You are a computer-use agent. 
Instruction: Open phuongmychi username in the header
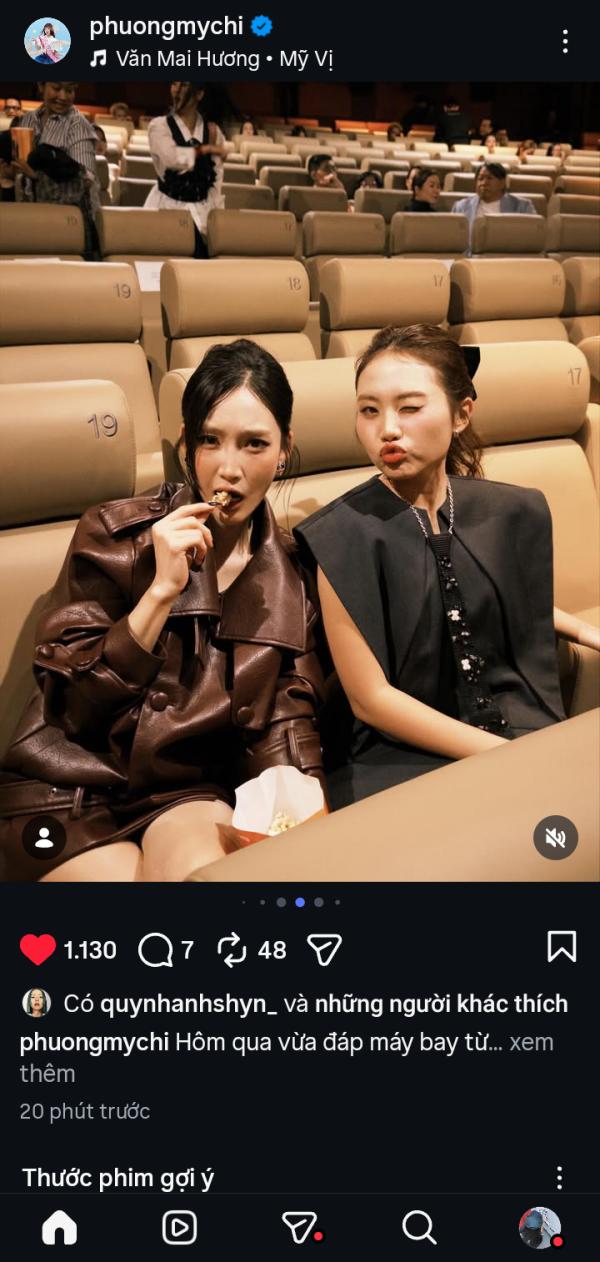click(x=166, y=26)
